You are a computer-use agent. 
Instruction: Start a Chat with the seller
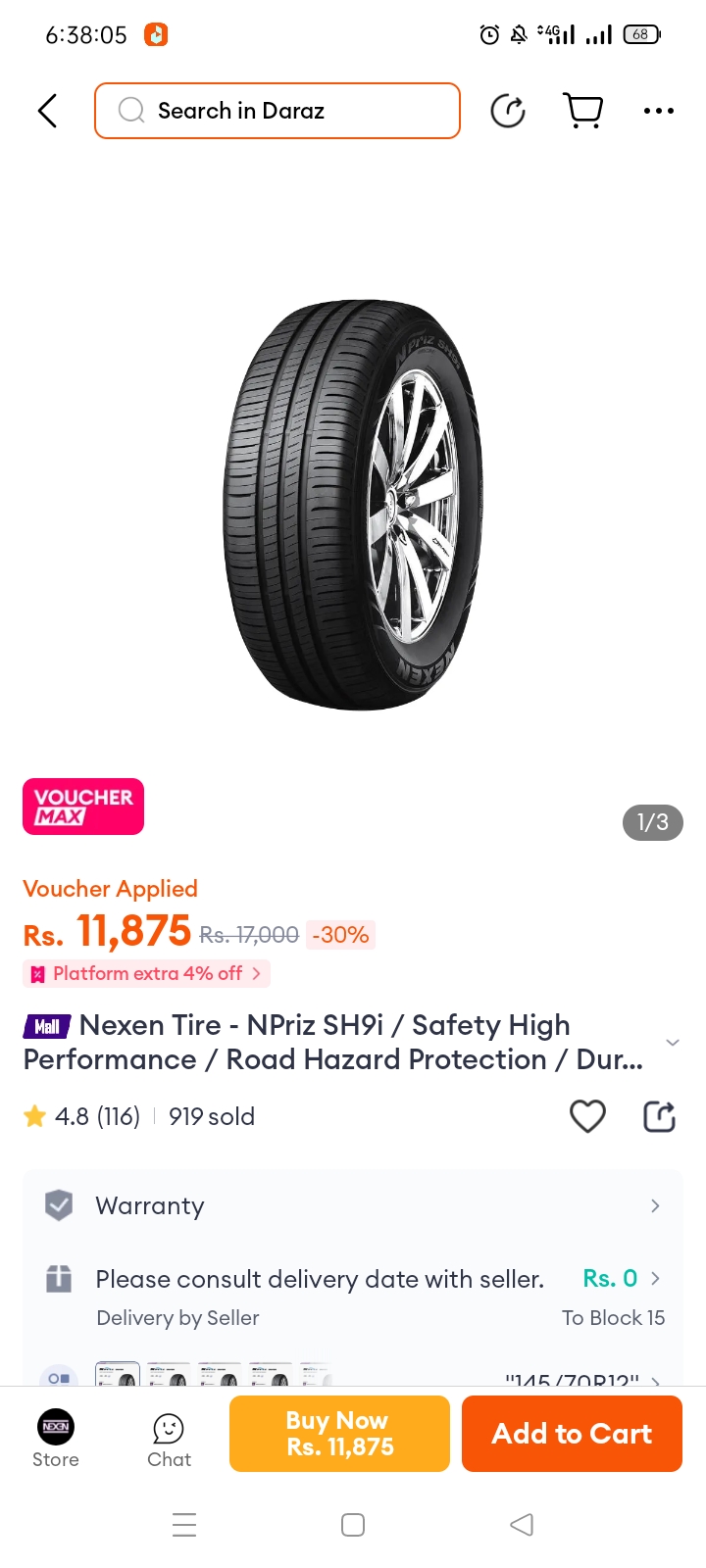[169, 1439]
